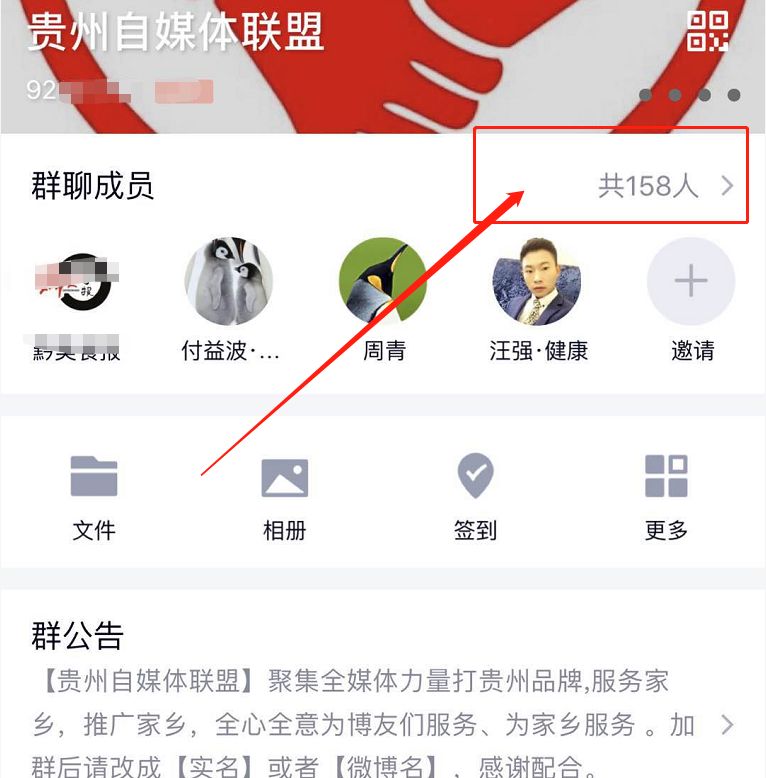
Task: Open member 汪强·健康's profile
Action: tap(537, 282)
